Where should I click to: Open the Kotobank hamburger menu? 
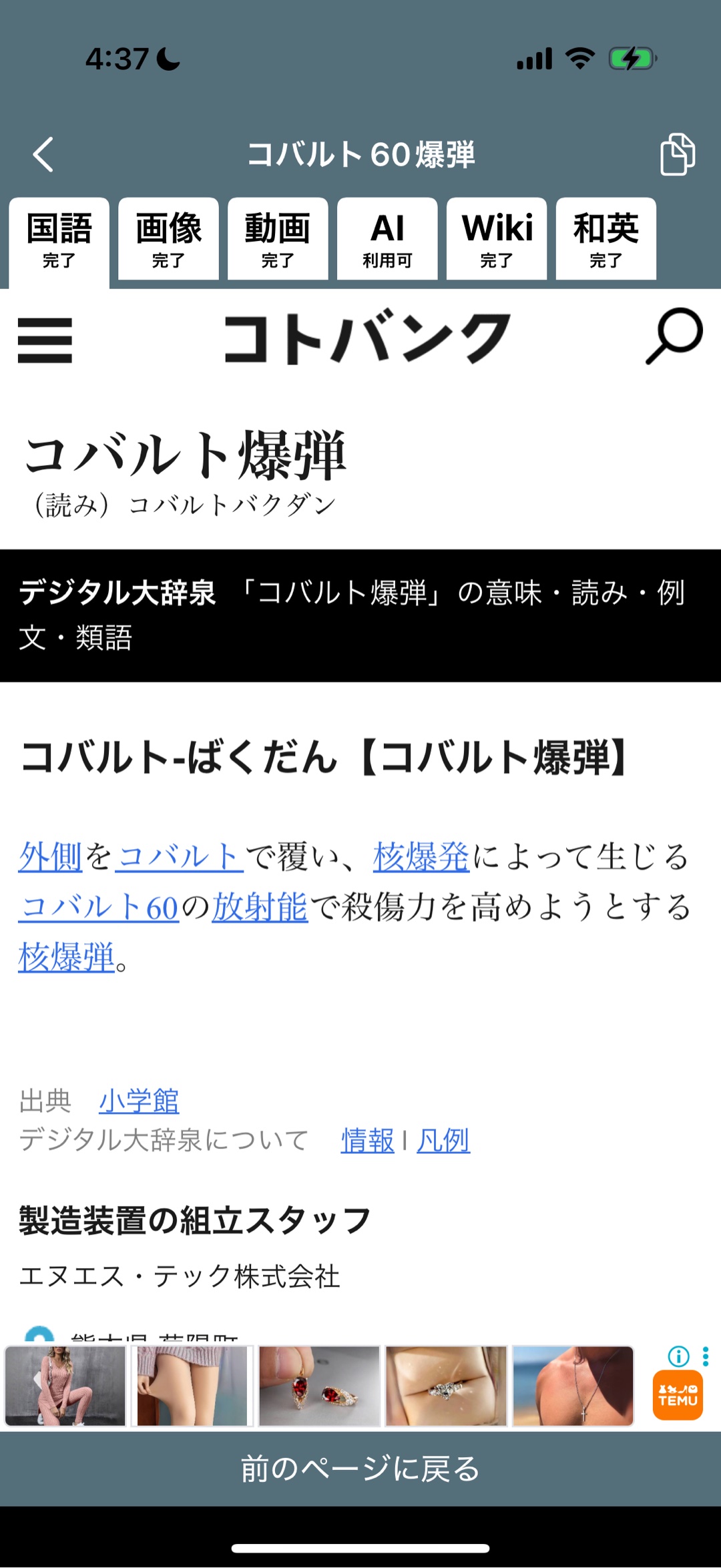tap(45, 340)
